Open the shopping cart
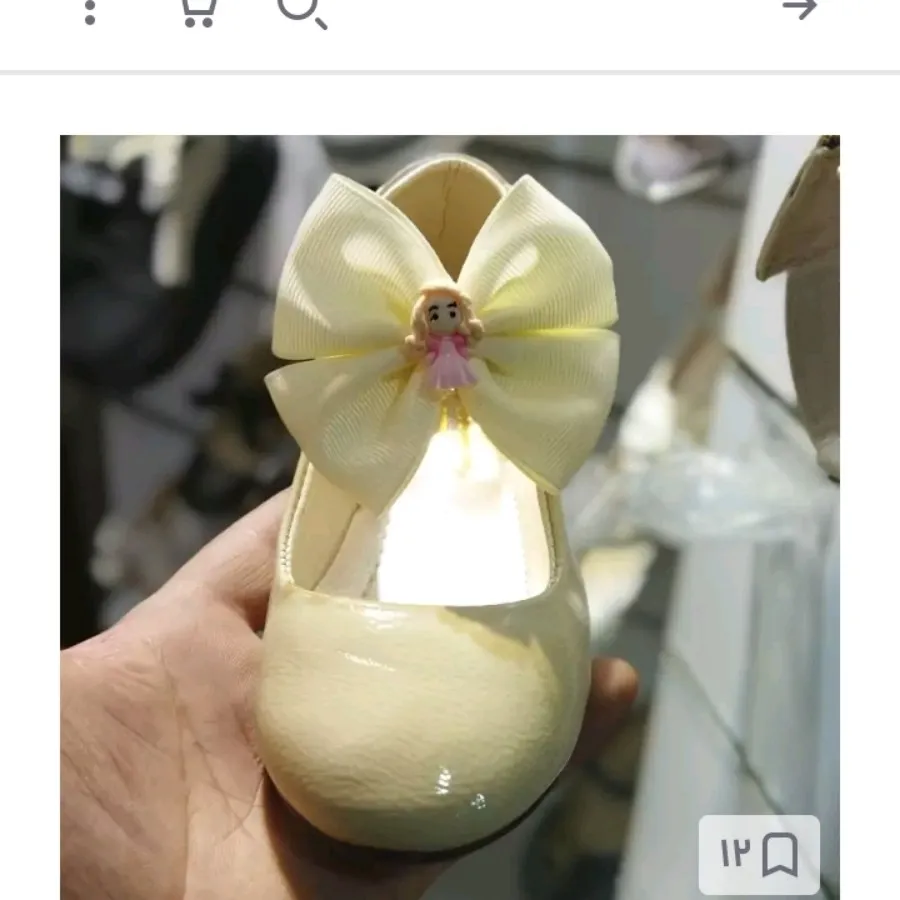Image resolution: width=900 pixels, height=900 pixels. (x=198, y=10)
